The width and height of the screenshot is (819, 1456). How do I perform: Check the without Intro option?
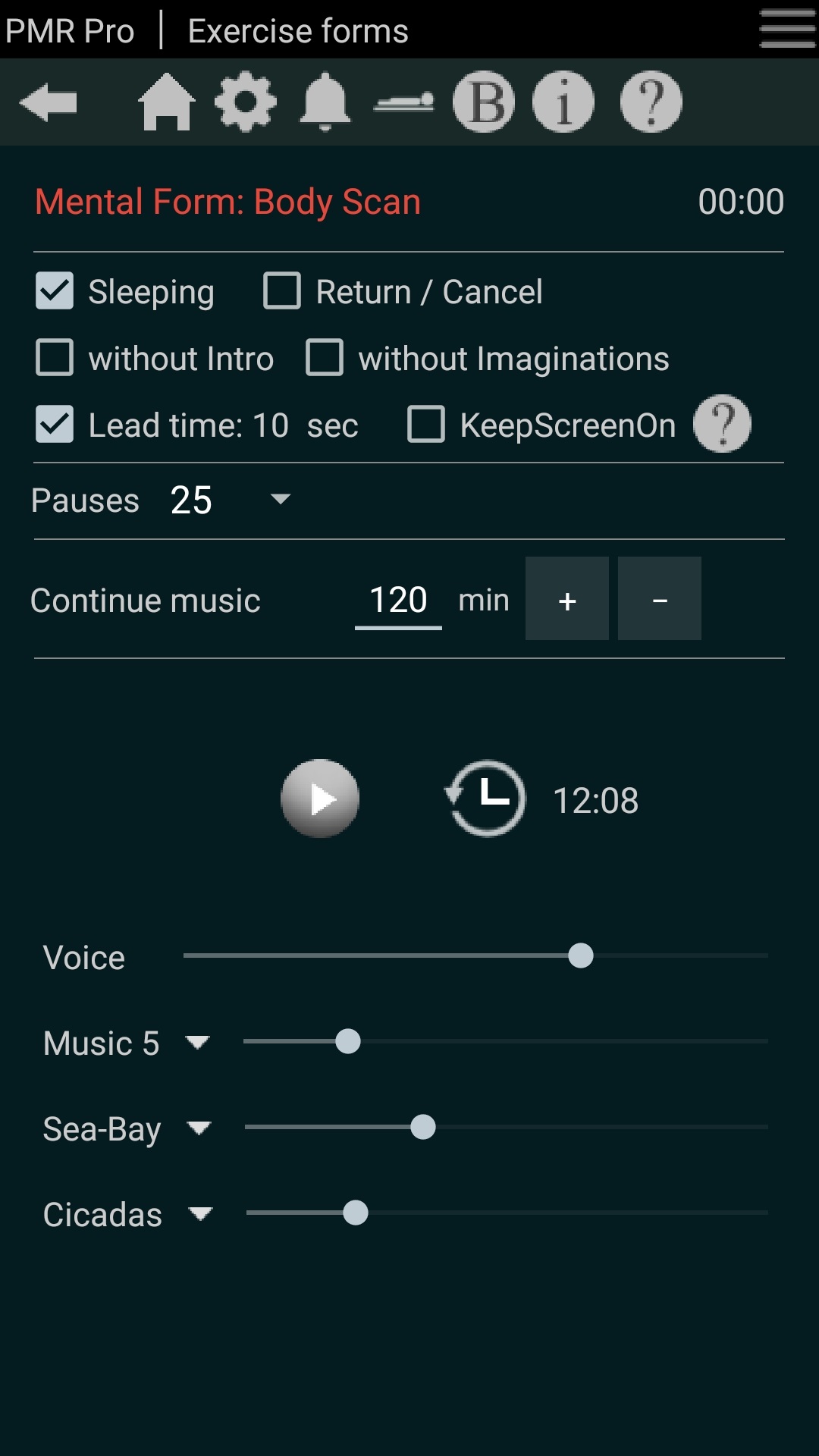[54, 358]
